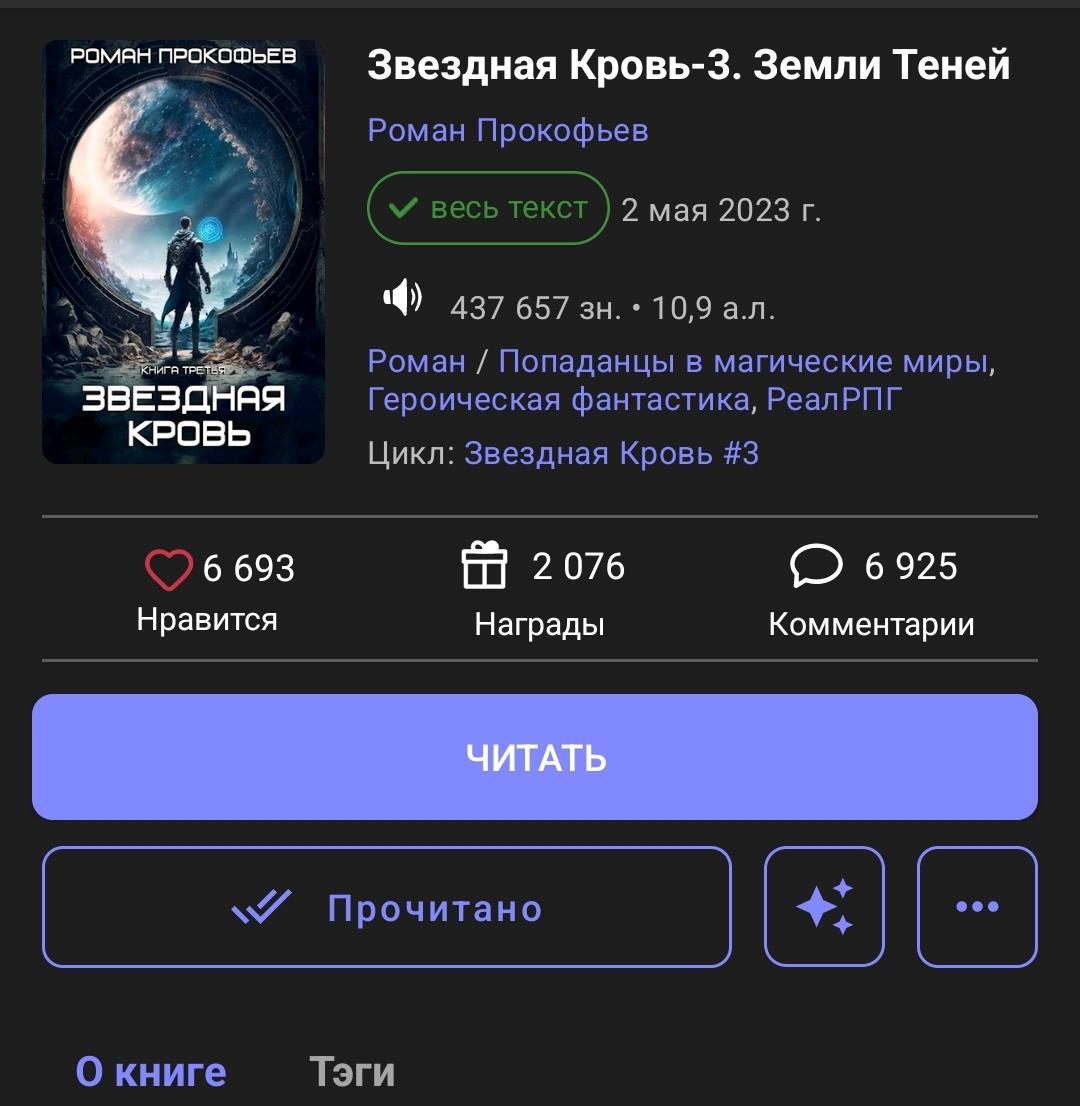Start reading with the ЧИТАТЬ button
The image size is (1080, 1106).
pos(535,757)
